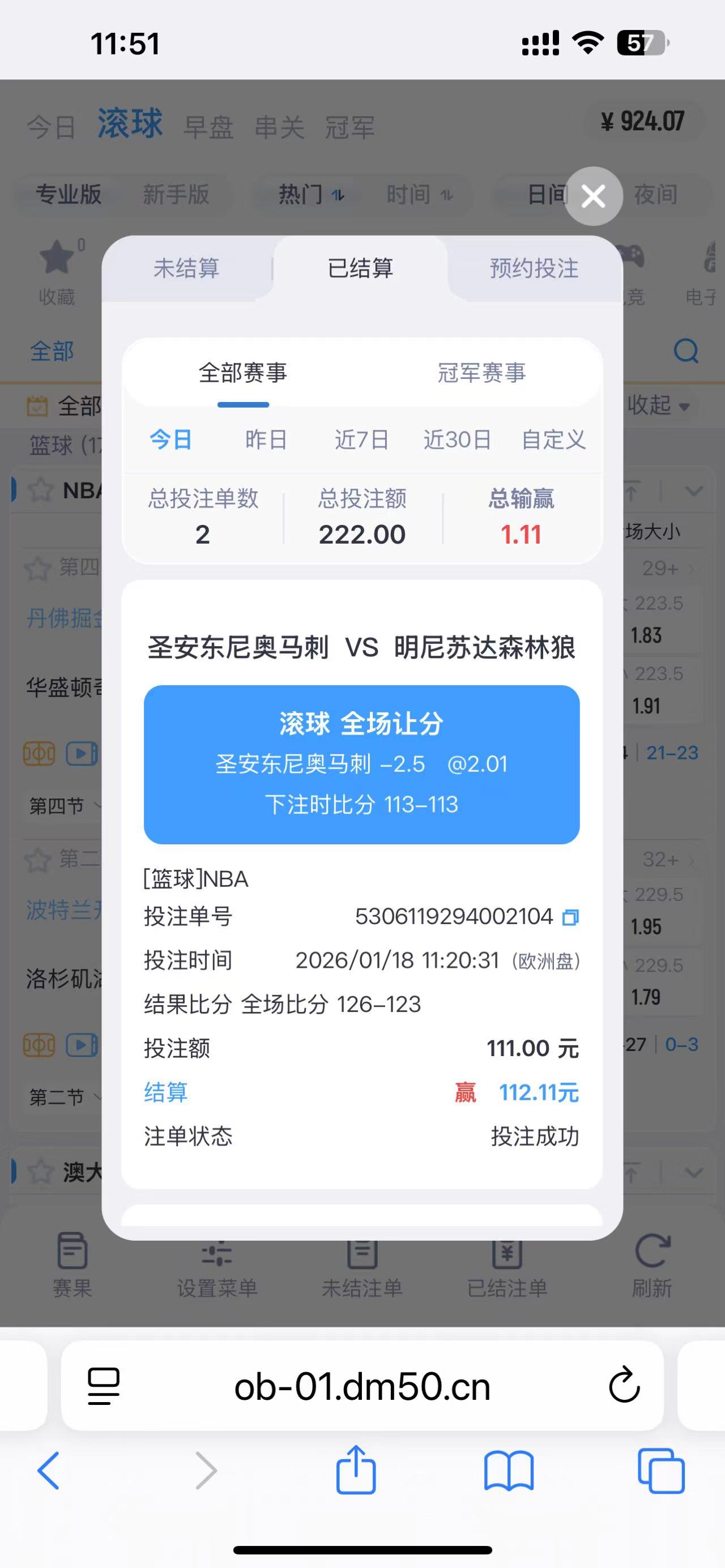Open Safari's page settings menu icon

[104, 1386]
